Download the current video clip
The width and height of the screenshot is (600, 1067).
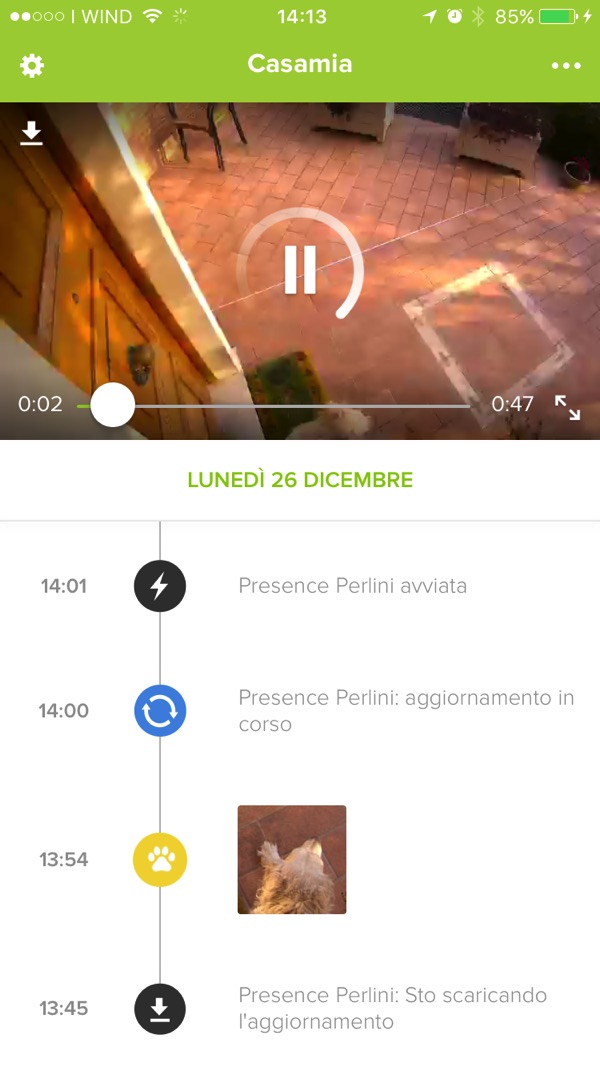pos(32,133)
